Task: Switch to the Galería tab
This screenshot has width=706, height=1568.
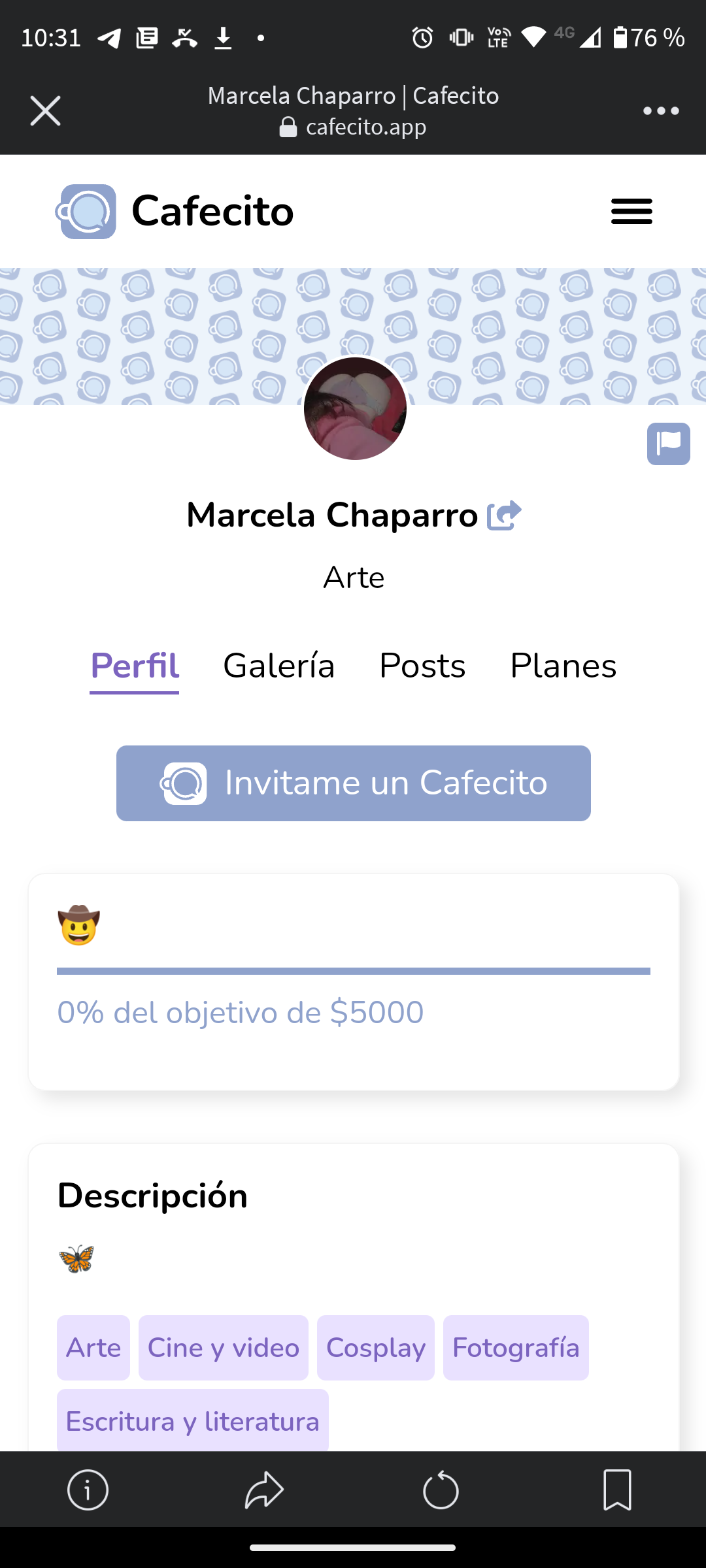Action: (278, 666)
